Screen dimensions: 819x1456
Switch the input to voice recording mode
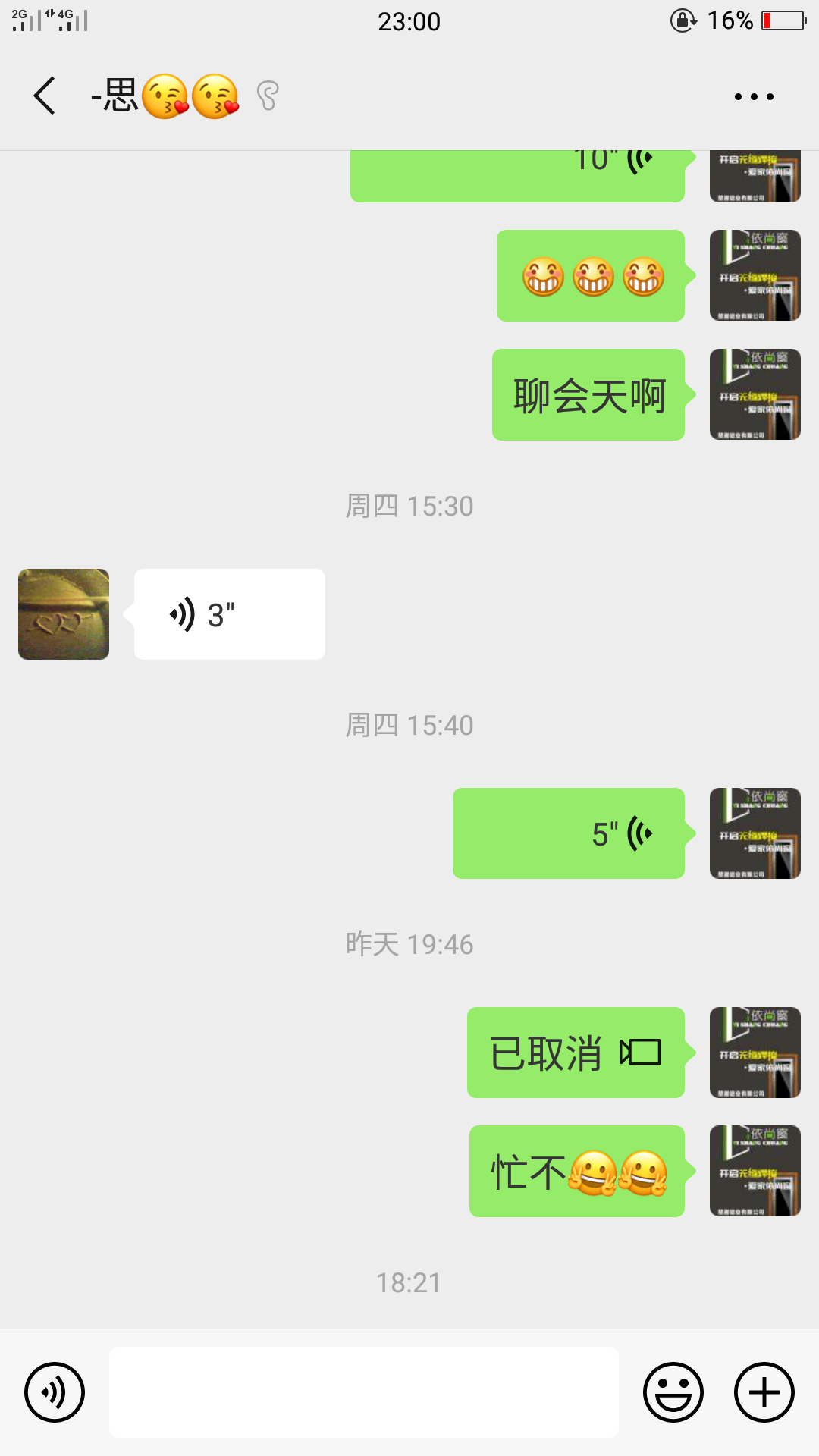pos(55,1392)
